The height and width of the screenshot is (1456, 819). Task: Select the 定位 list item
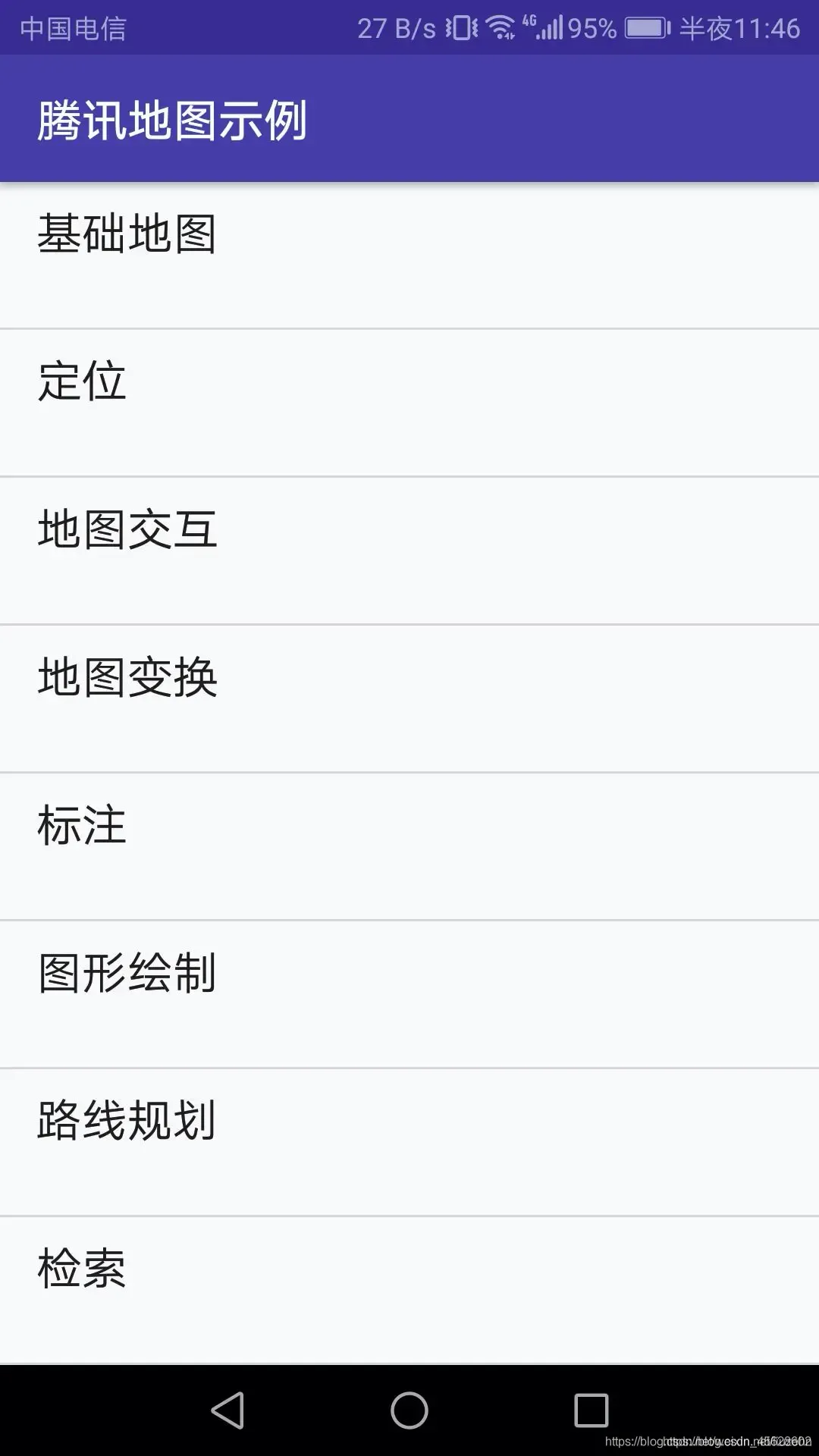(83, 383)
